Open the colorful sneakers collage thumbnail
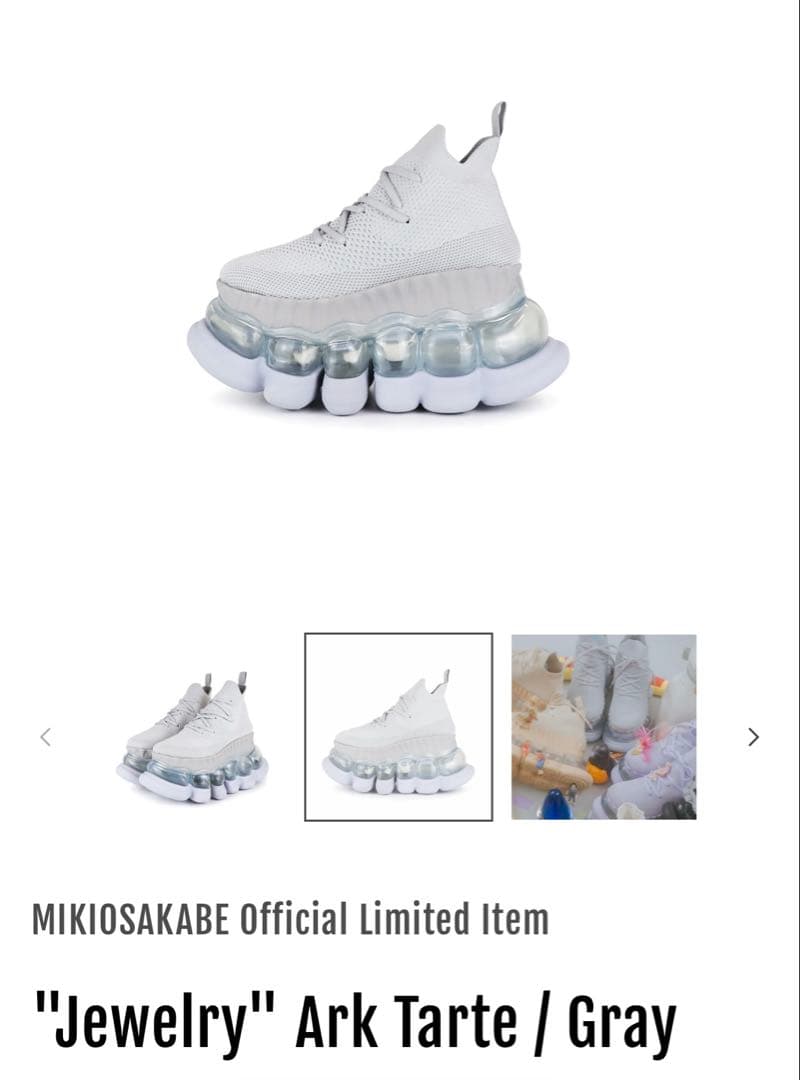800x1080 pixels. point(603,727)
